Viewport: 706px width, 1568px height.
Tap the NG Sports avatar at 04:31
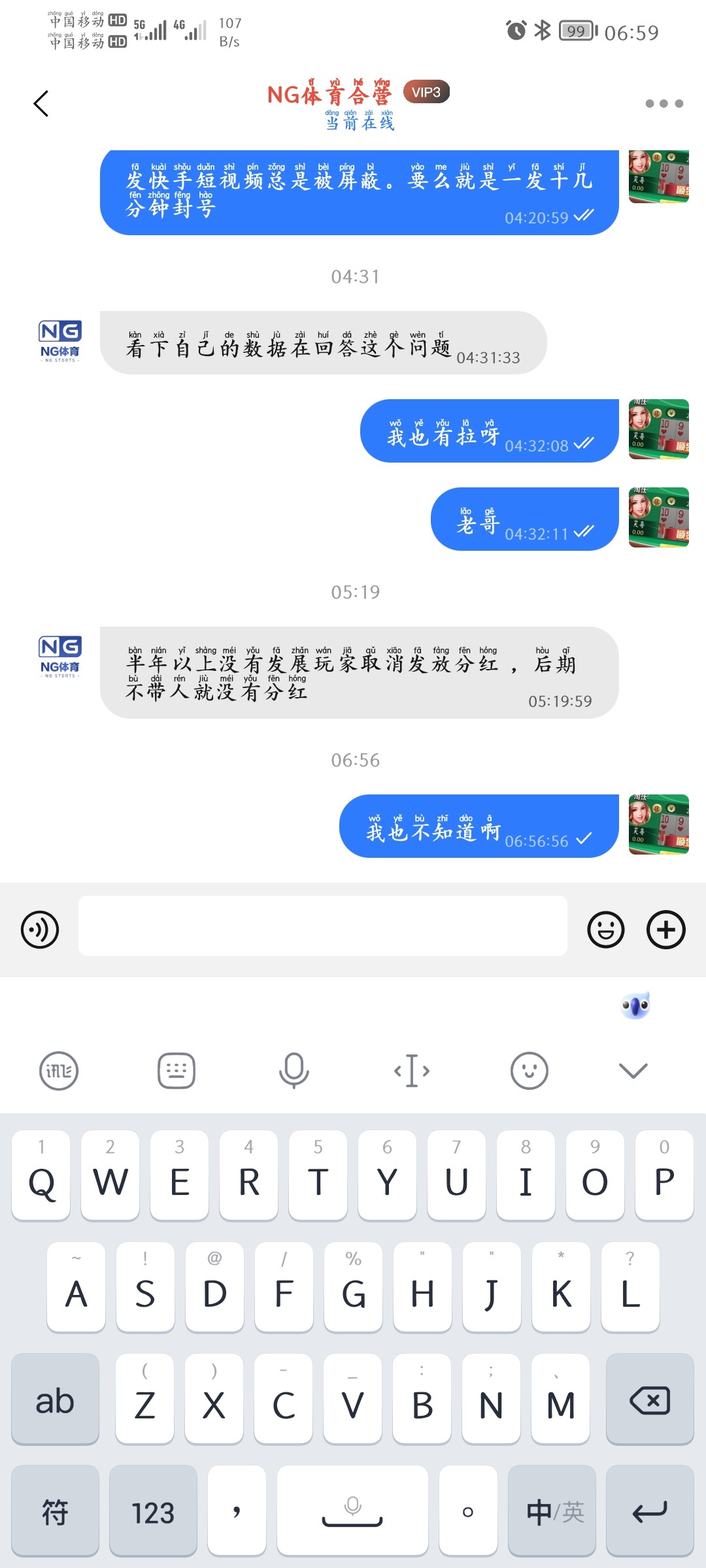pos(59,341)
